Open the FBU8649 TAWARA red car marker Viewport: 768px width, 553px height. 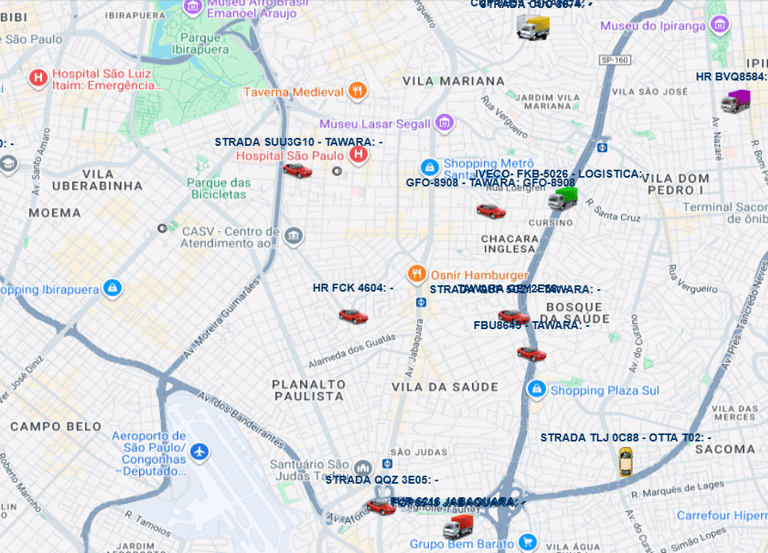(x=531, y=353)
